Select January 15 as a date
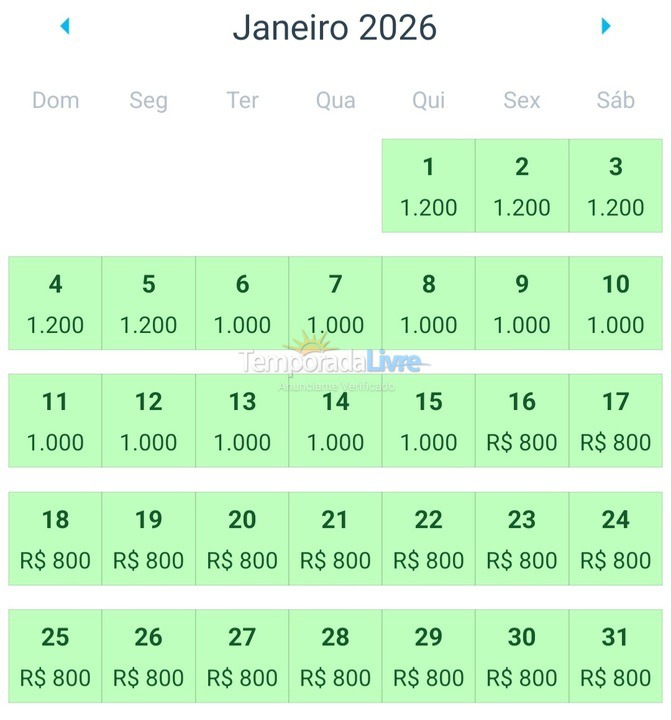Viewport: 671px width, 720px height. pyautogui.click(x=428, y=421)
